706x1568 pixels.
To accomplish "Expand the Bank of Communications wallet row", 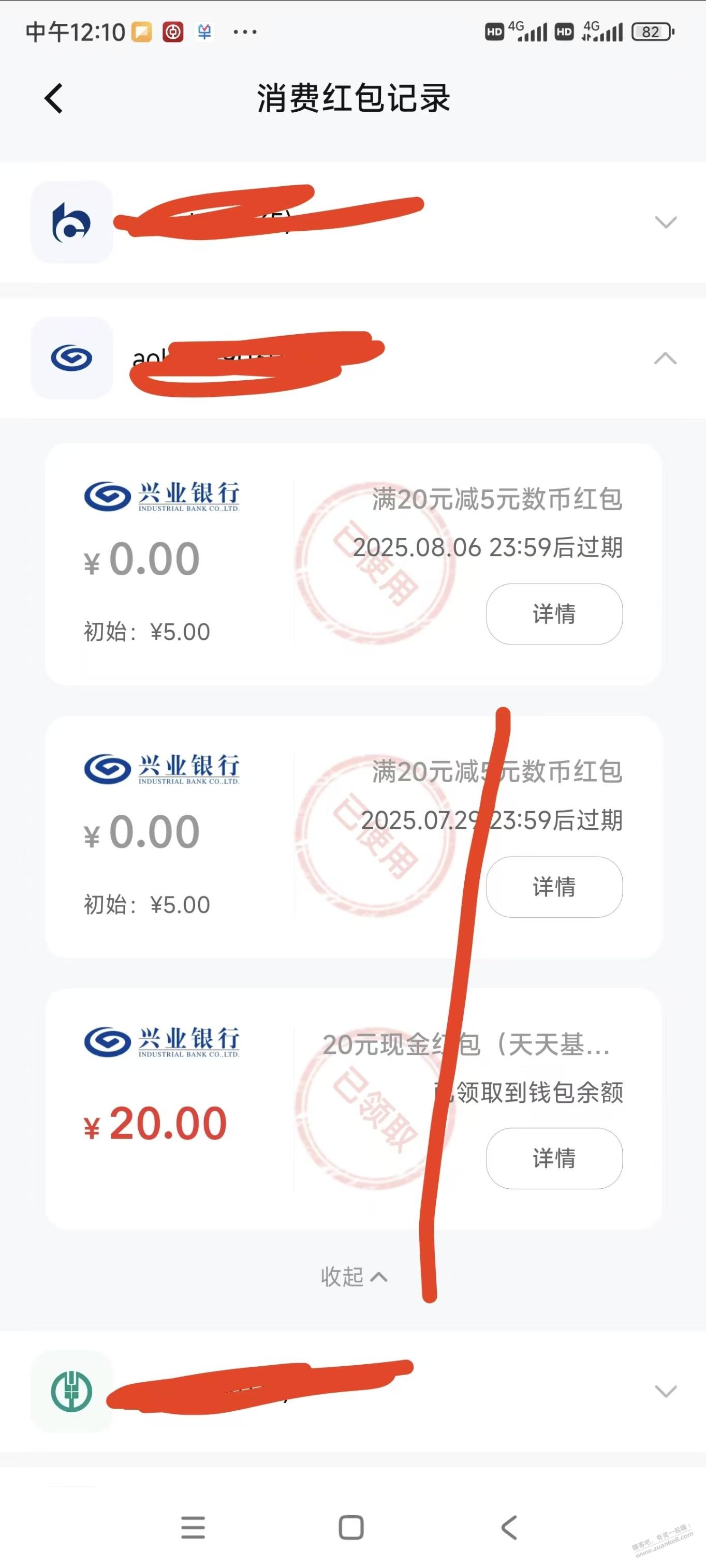I will (665, 221).
